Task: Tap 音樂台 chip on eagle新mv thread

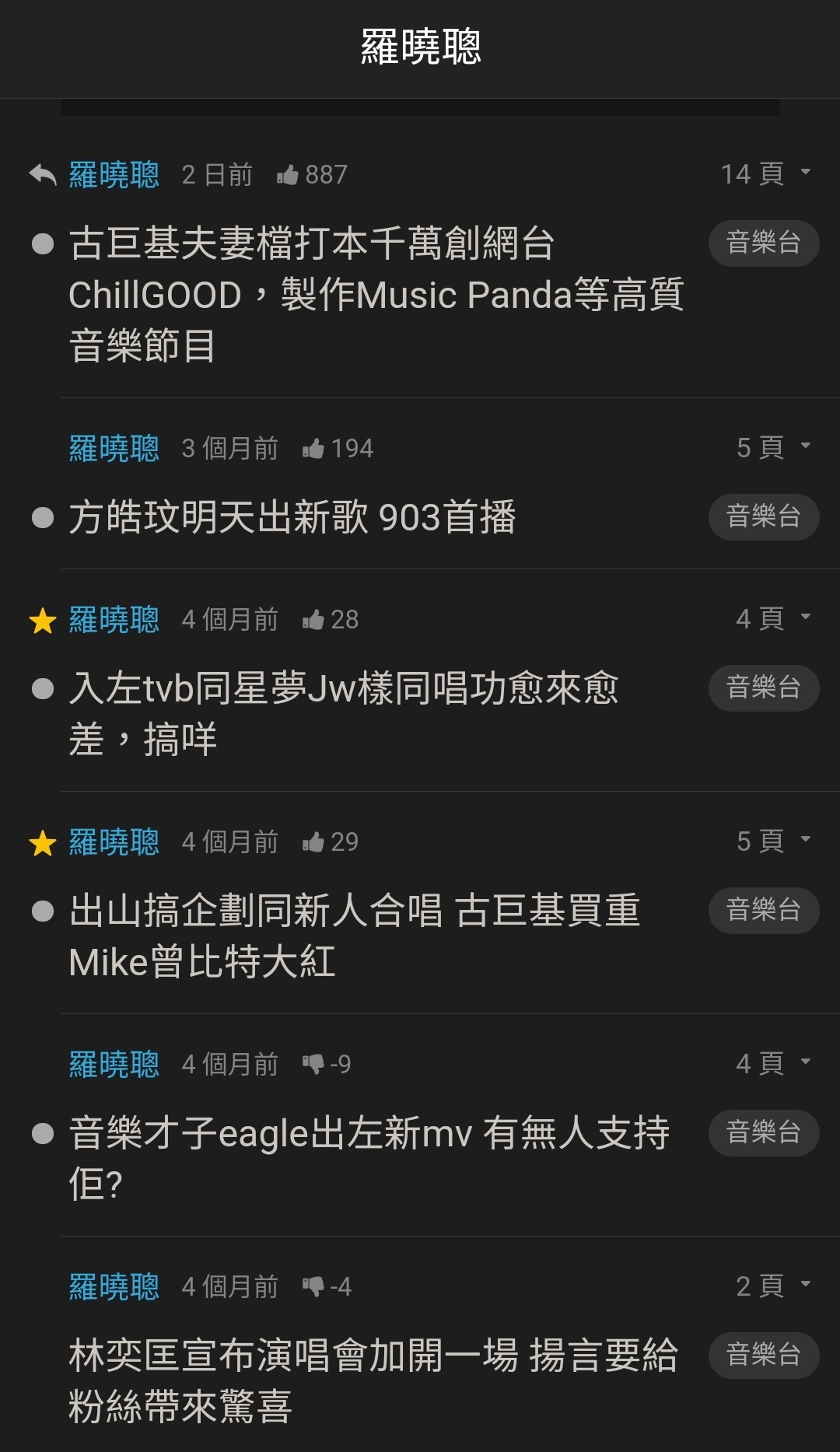Action: [x=764, y=1132]
